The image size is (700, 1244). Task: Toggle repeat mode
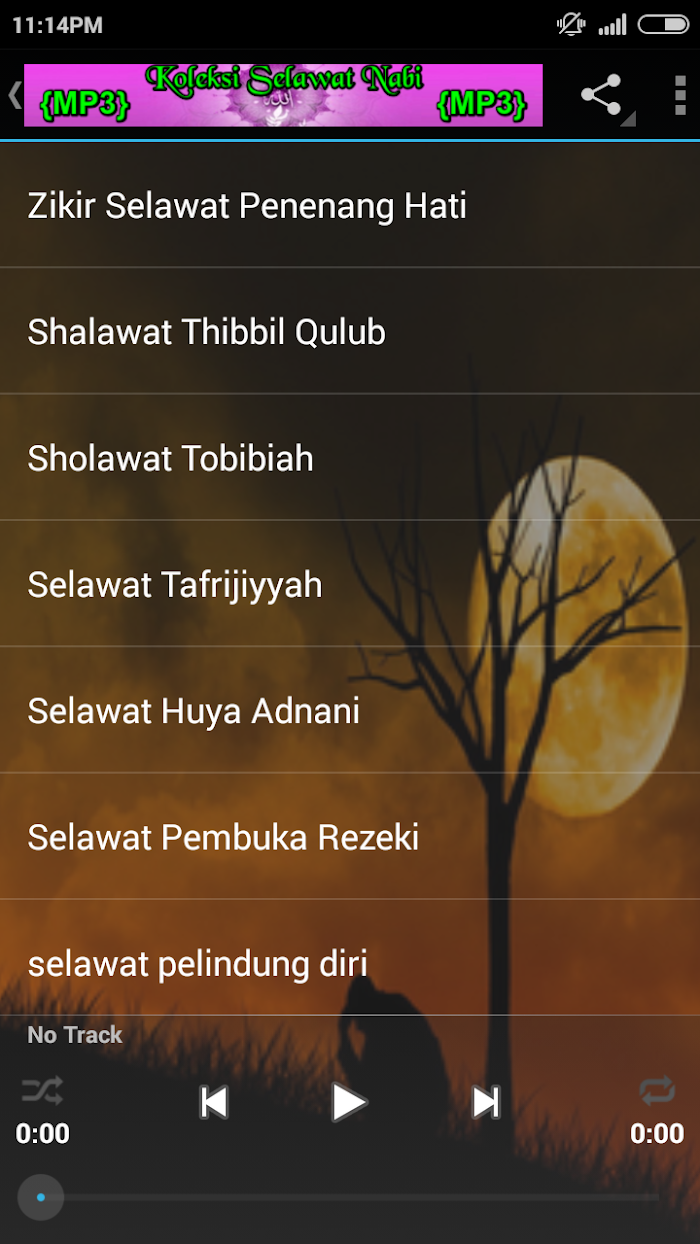point(657,1090)
